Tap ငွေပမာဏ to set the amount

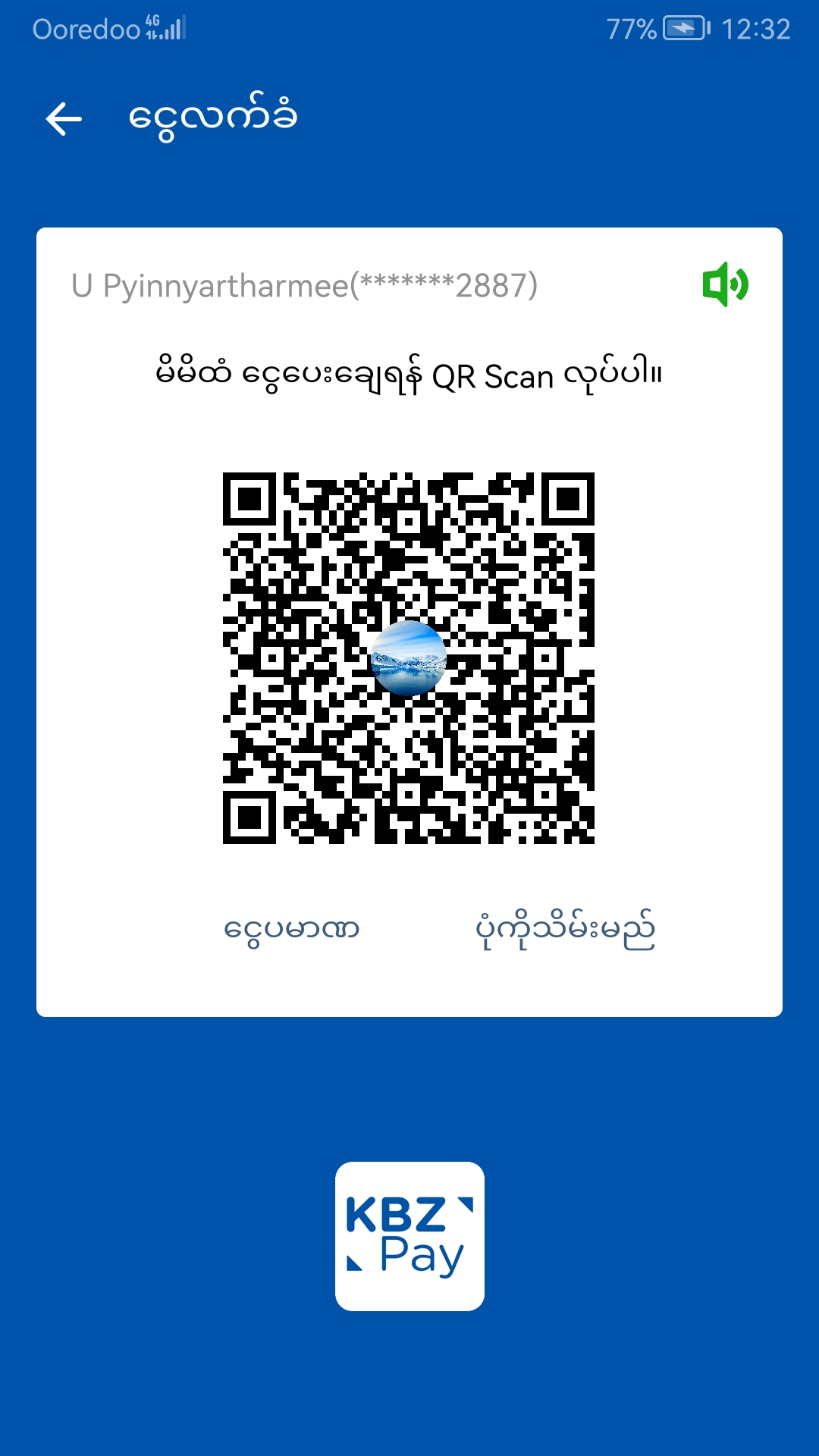291,929
